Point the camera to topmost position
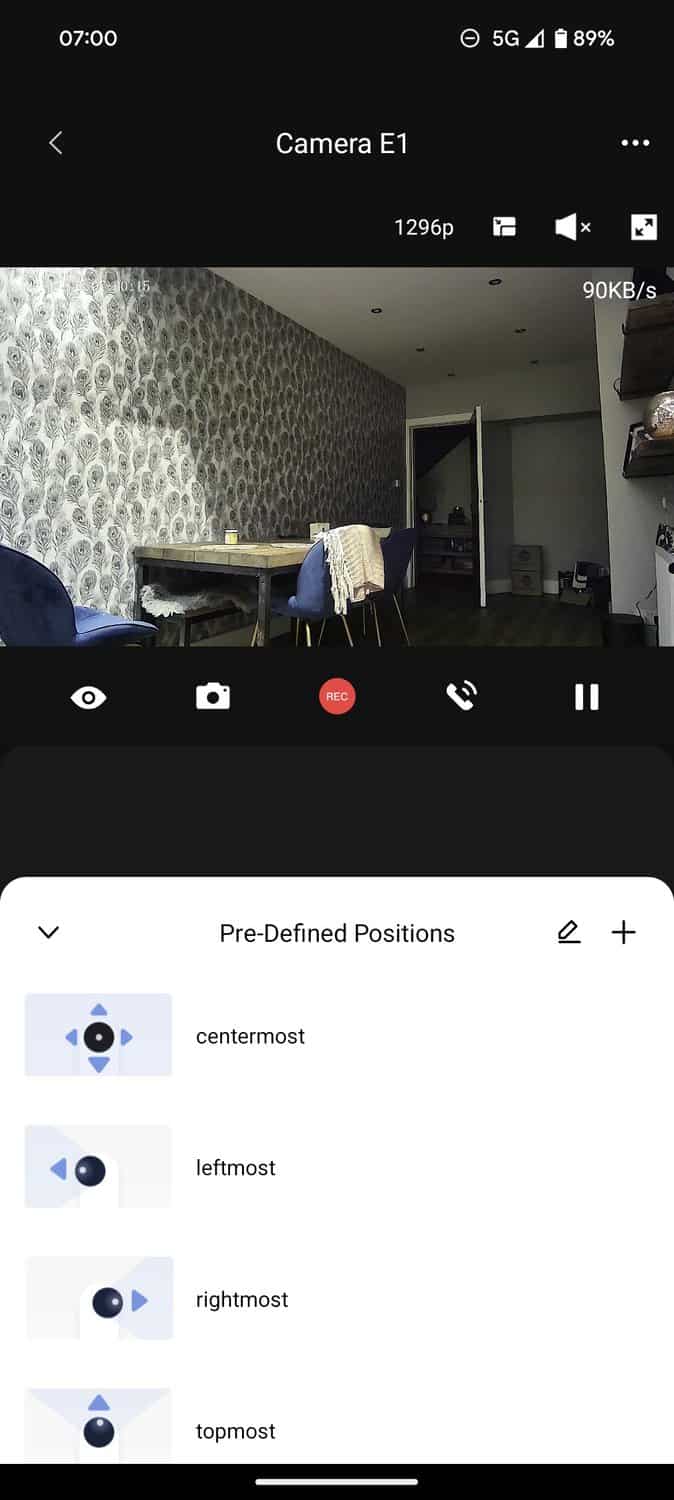674x1500 pixels. tap(235, 1431)
